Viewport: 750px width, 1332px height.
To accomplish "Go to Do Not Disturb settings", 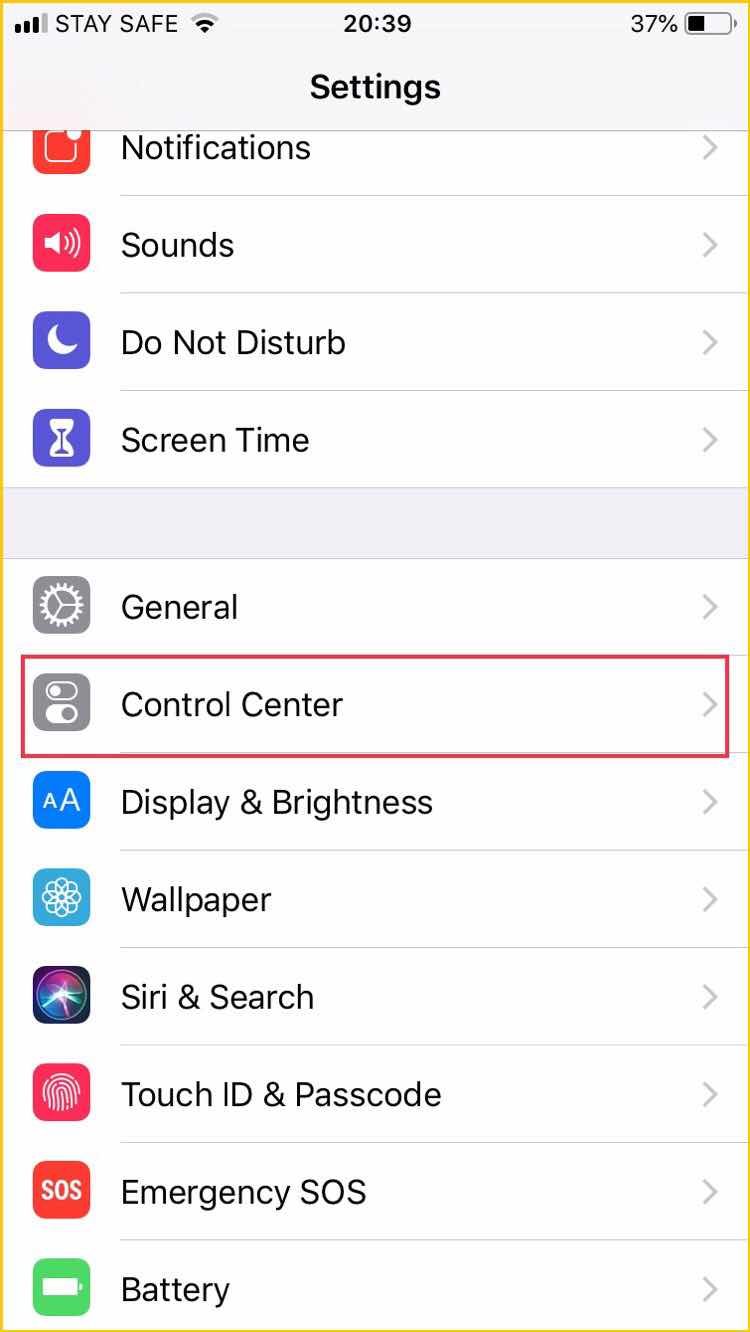I will point(375,342).
